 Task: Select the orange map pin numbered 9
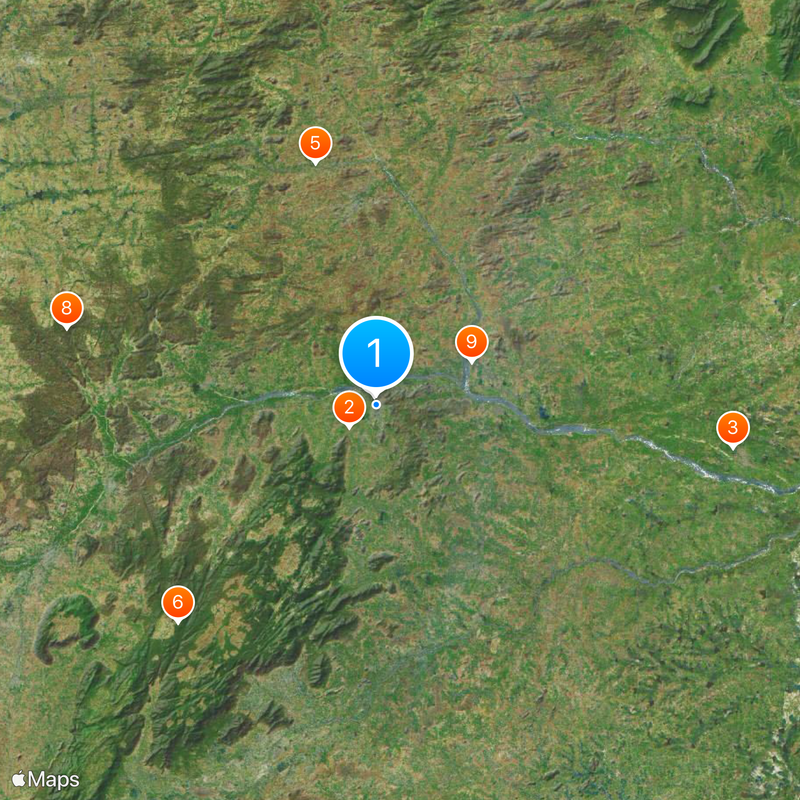coord(471,342)
